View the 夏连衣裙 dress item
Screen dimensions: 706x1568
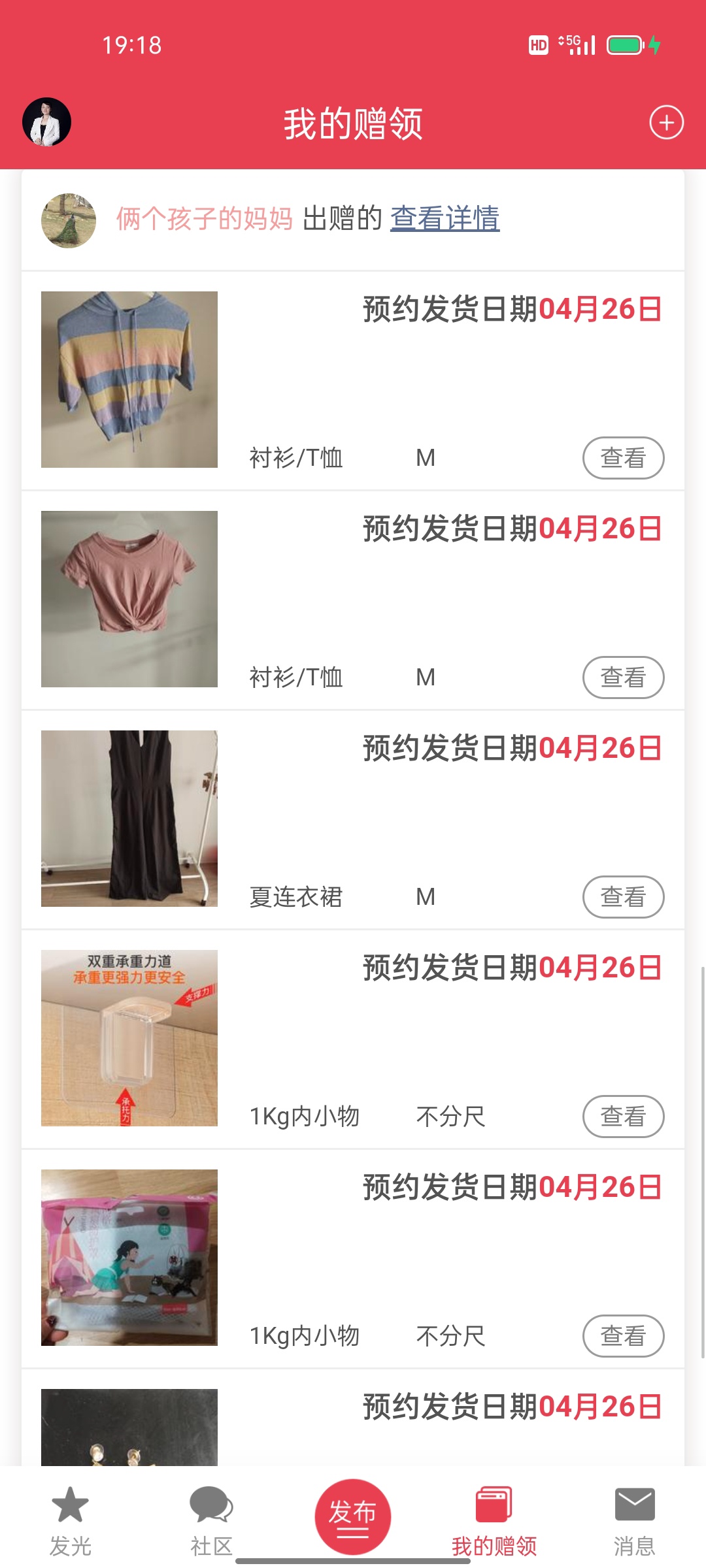(x=622, y=897)
